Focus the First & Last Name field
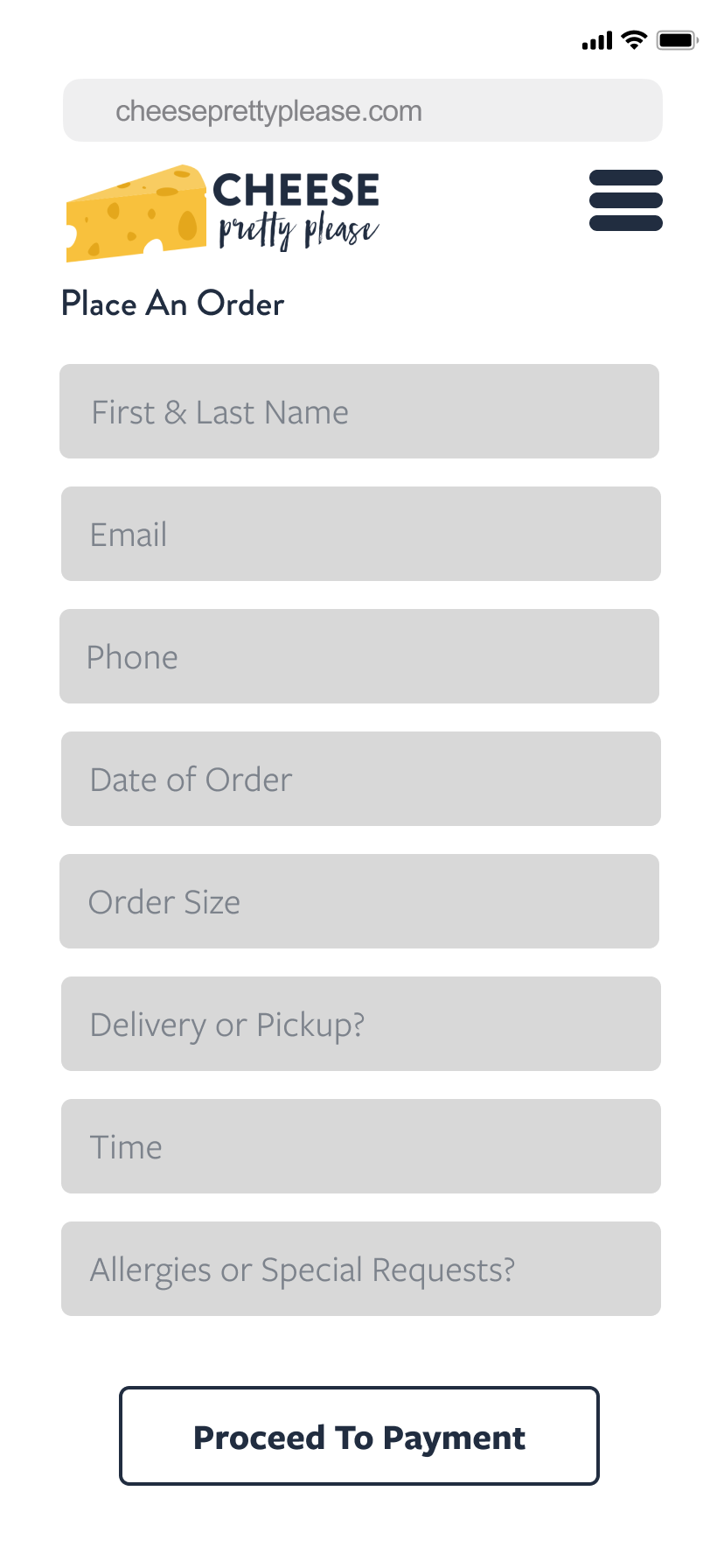The image size is (724, 1568). pos(359,411)
